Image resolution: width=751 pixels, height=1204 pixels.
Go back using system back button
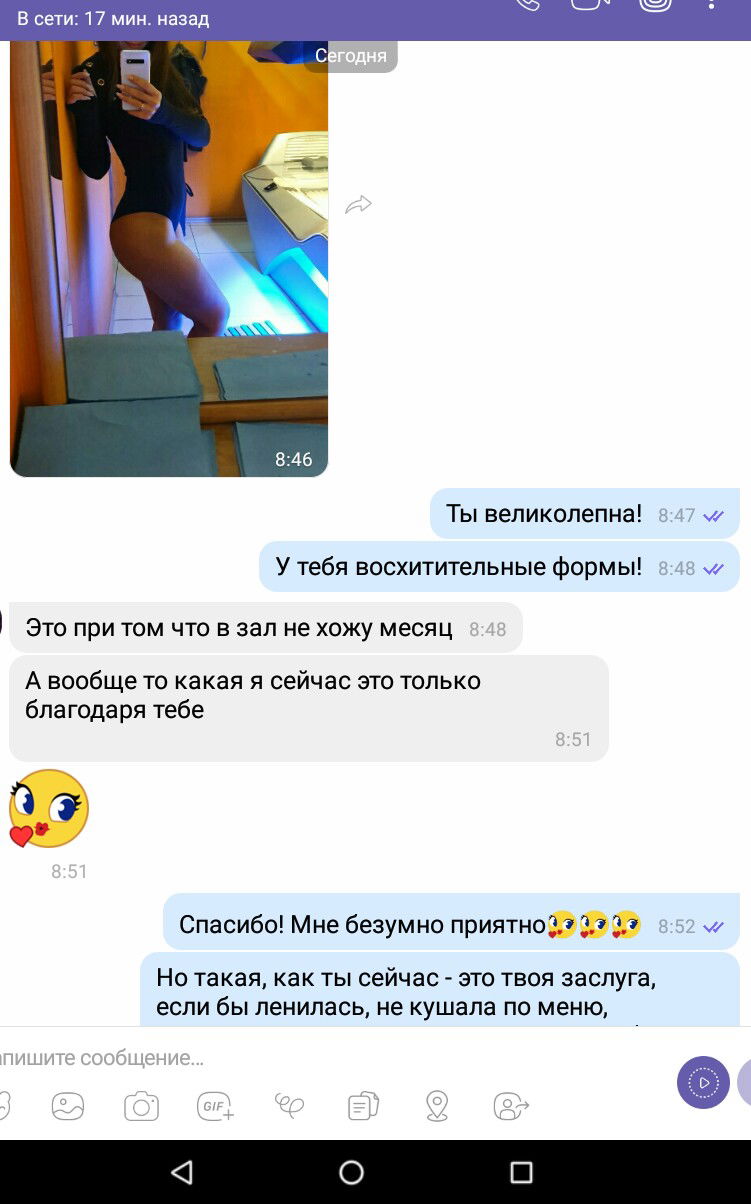point(181,1172)
